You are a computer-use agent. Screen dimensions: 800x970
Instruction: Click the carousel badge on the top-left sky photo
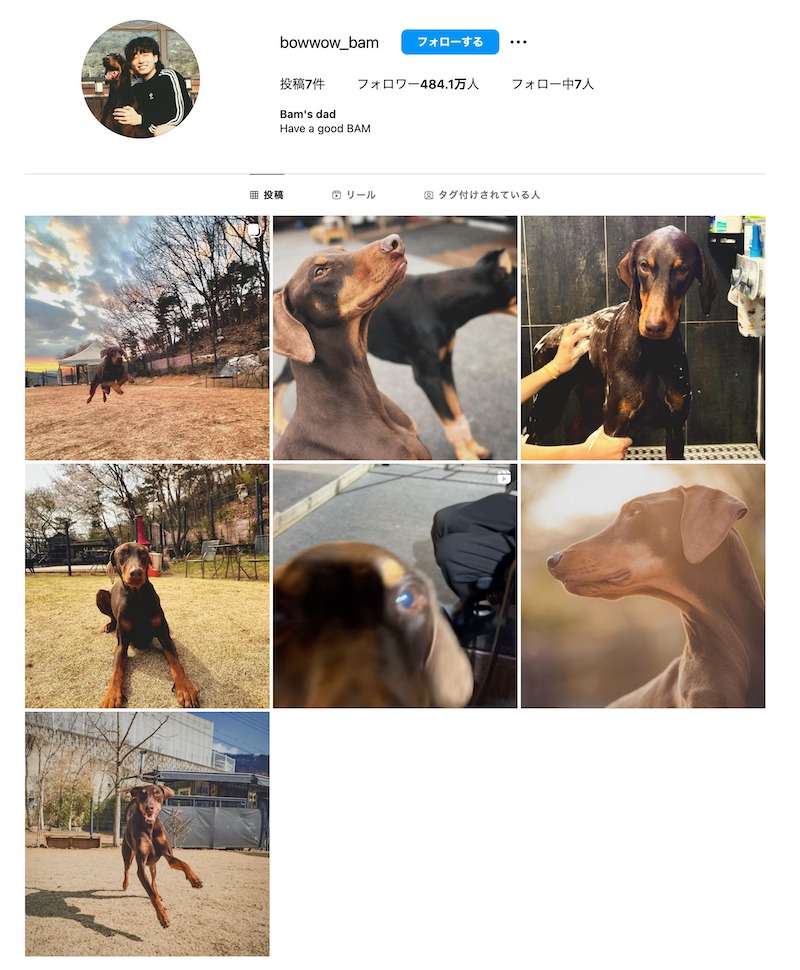click(x=253, y=229)
